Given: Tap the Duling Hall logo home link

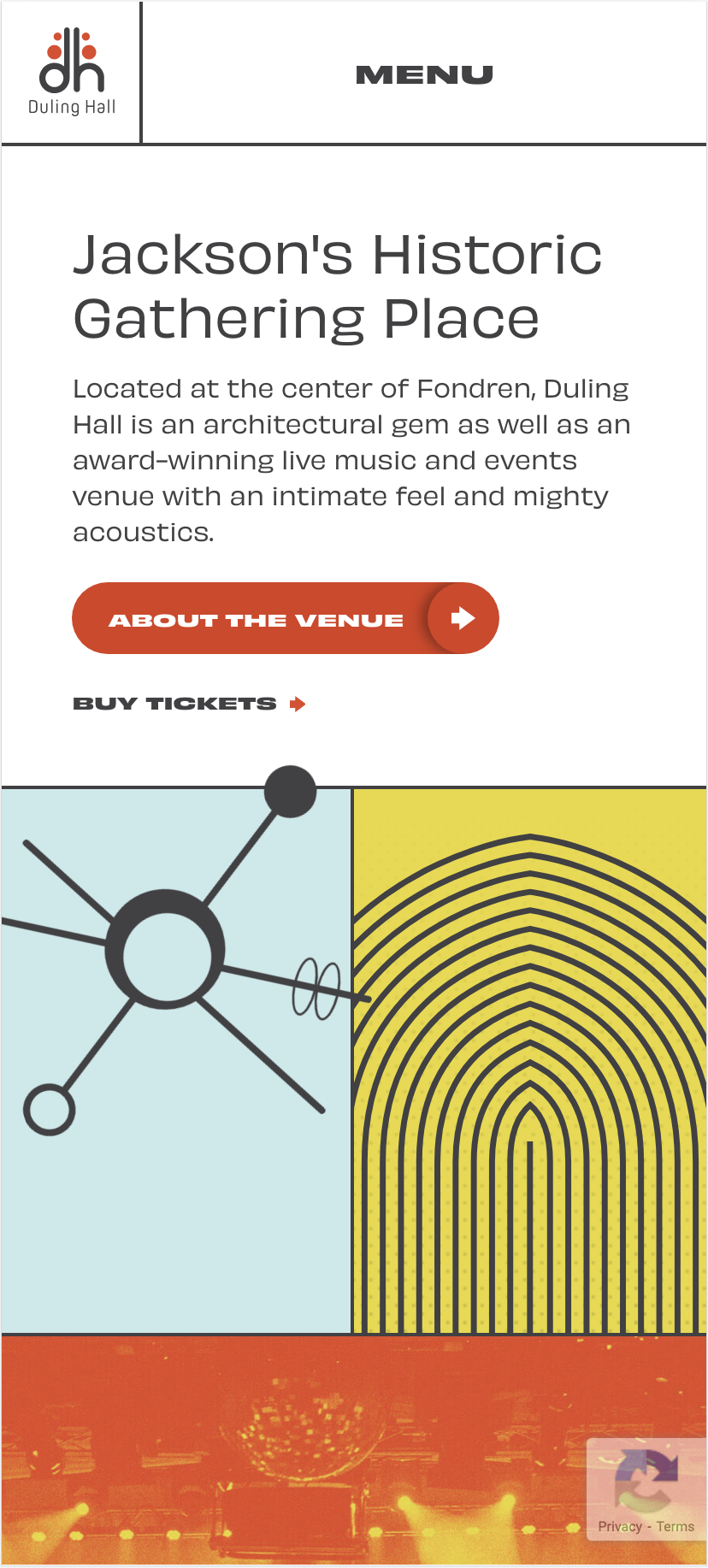Looking at the screenshot, I should click(x=72, y=73).
